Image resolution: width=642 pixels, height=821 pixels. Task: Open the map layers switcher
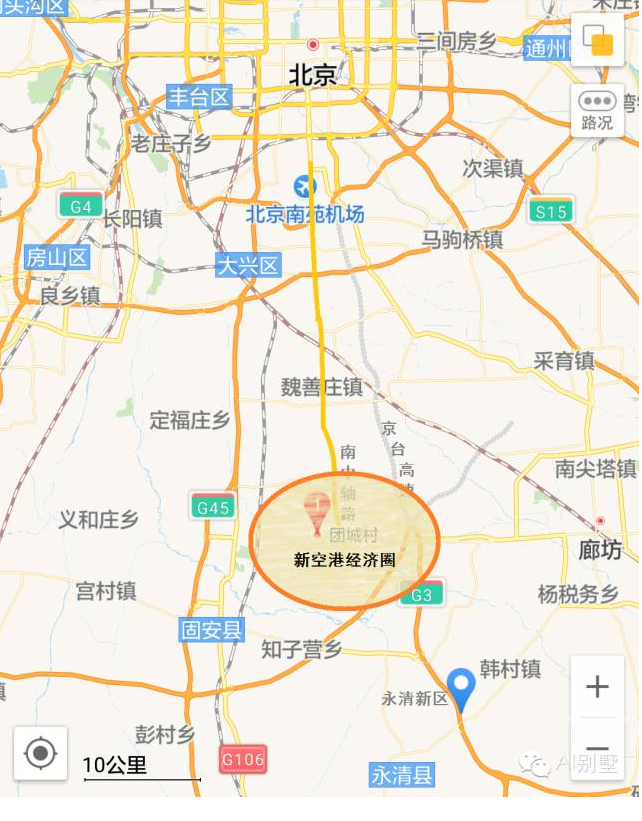(597, 41)
